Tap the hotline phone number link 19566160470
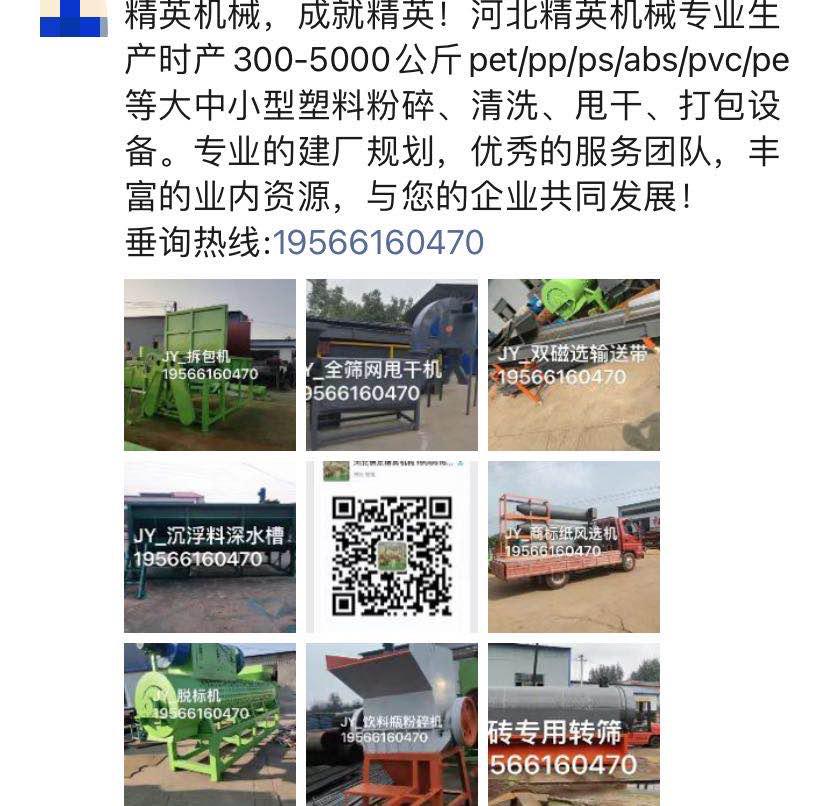The height and width of the screenshot is (806, 828). (378, 243)
